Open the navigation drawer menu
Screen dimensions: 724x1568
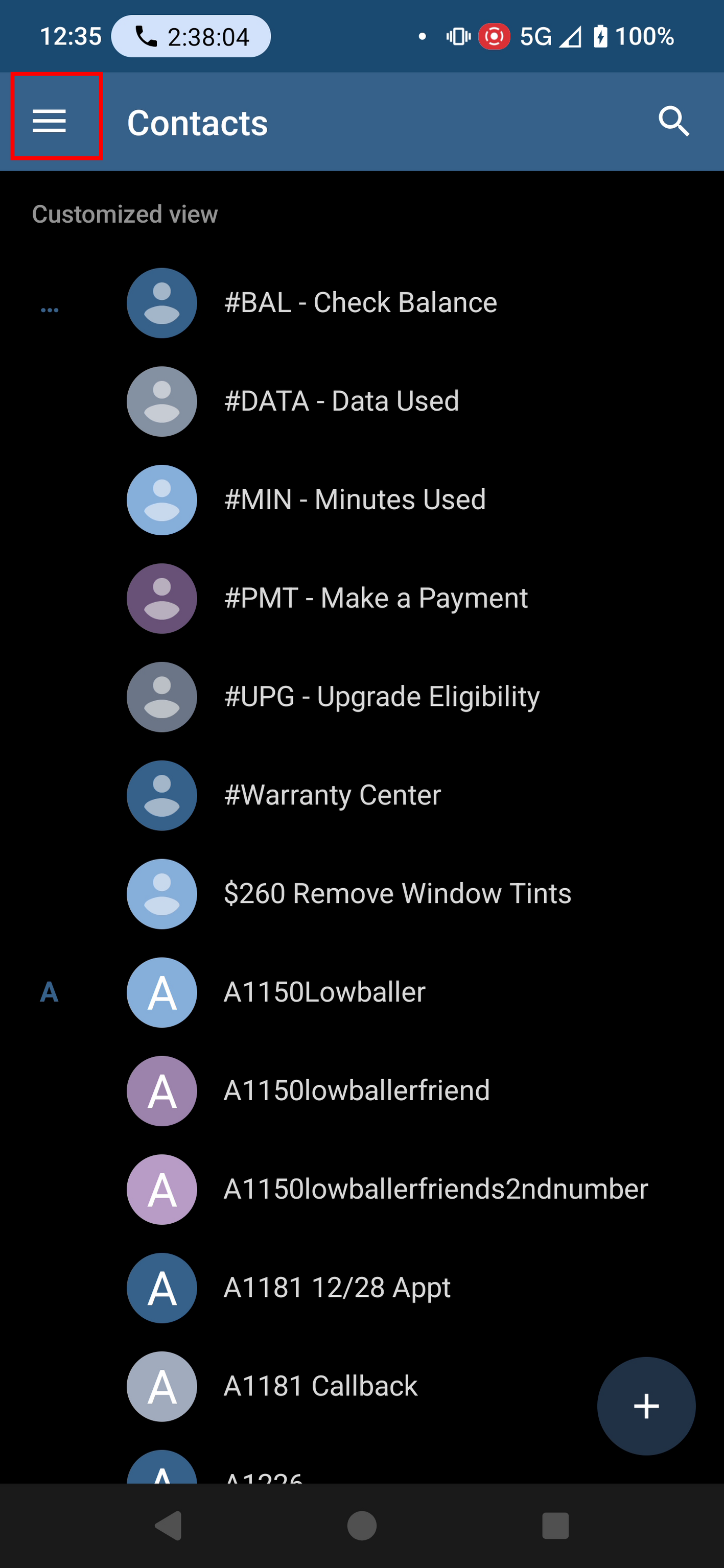(50, 121)
